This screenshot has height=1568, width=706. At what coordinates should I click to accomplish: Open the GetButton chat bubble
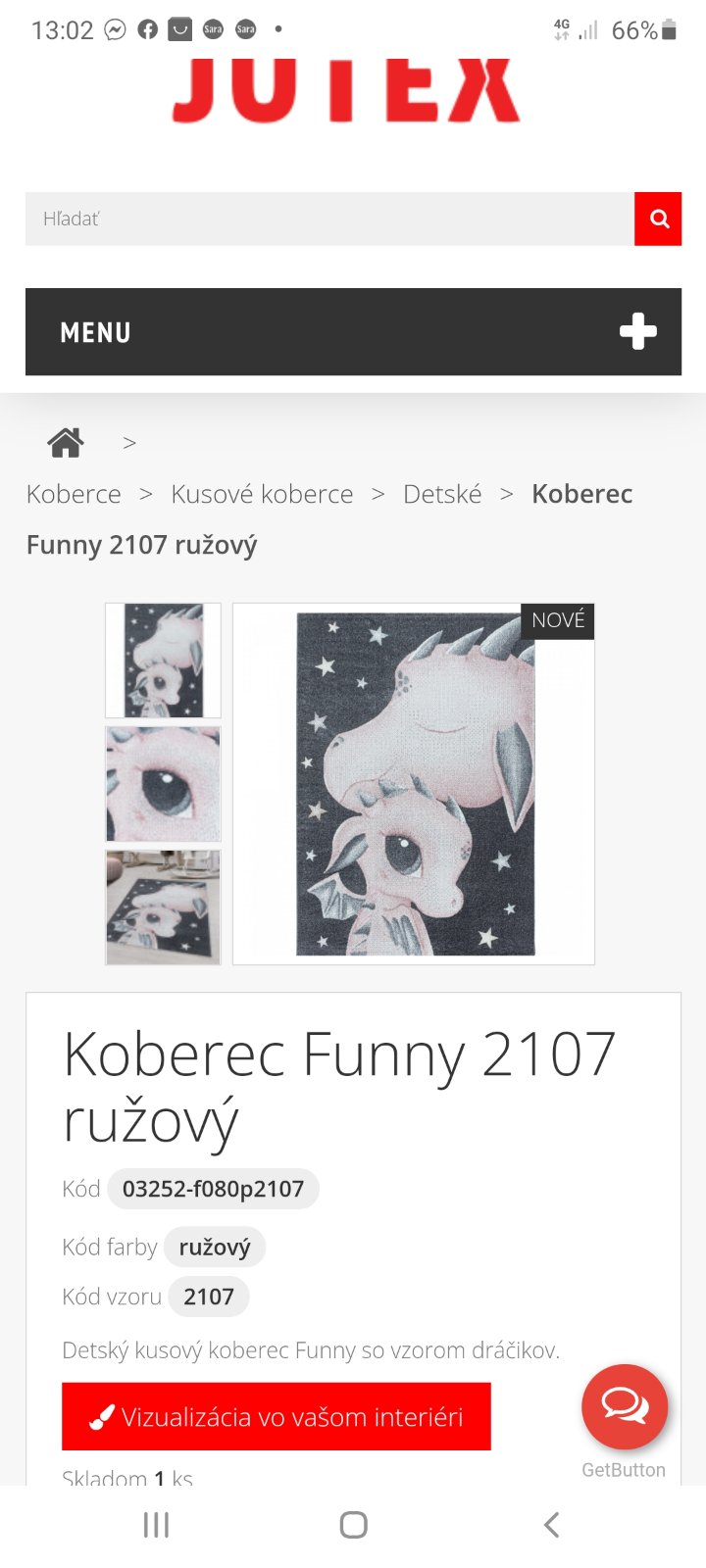point(624,1407)
